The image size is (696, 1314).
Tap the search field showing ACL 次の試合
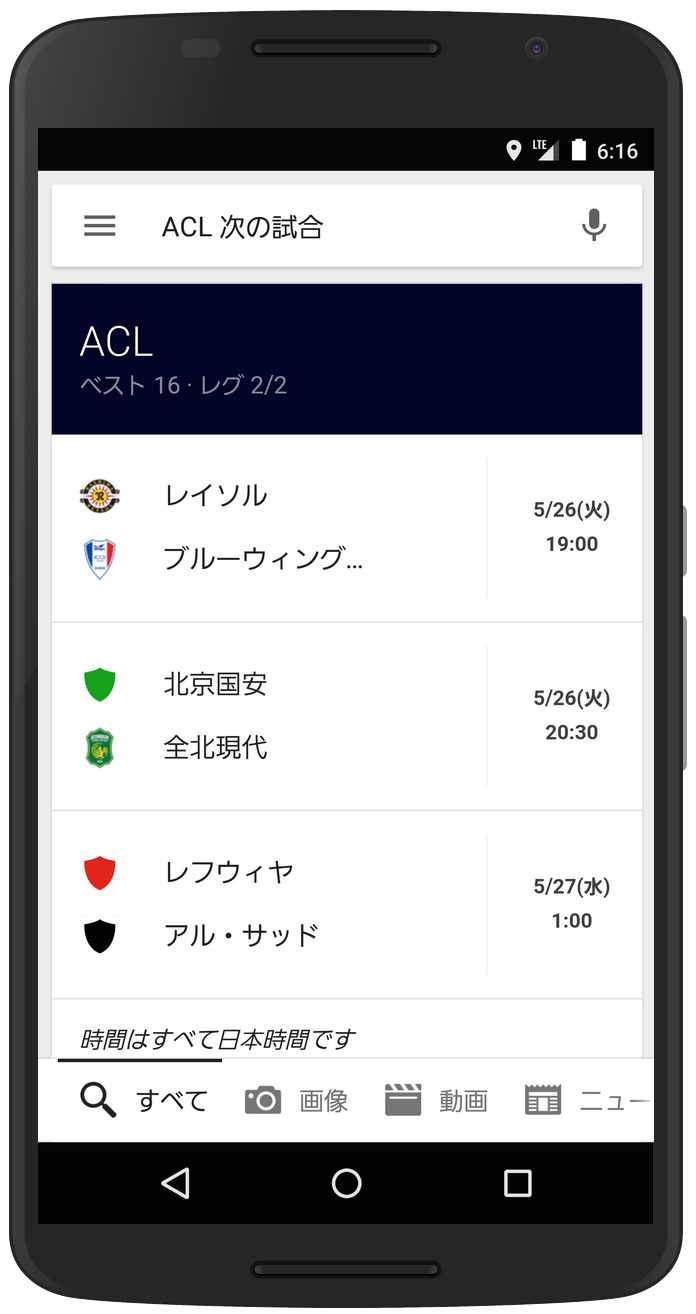pos(340,227)
